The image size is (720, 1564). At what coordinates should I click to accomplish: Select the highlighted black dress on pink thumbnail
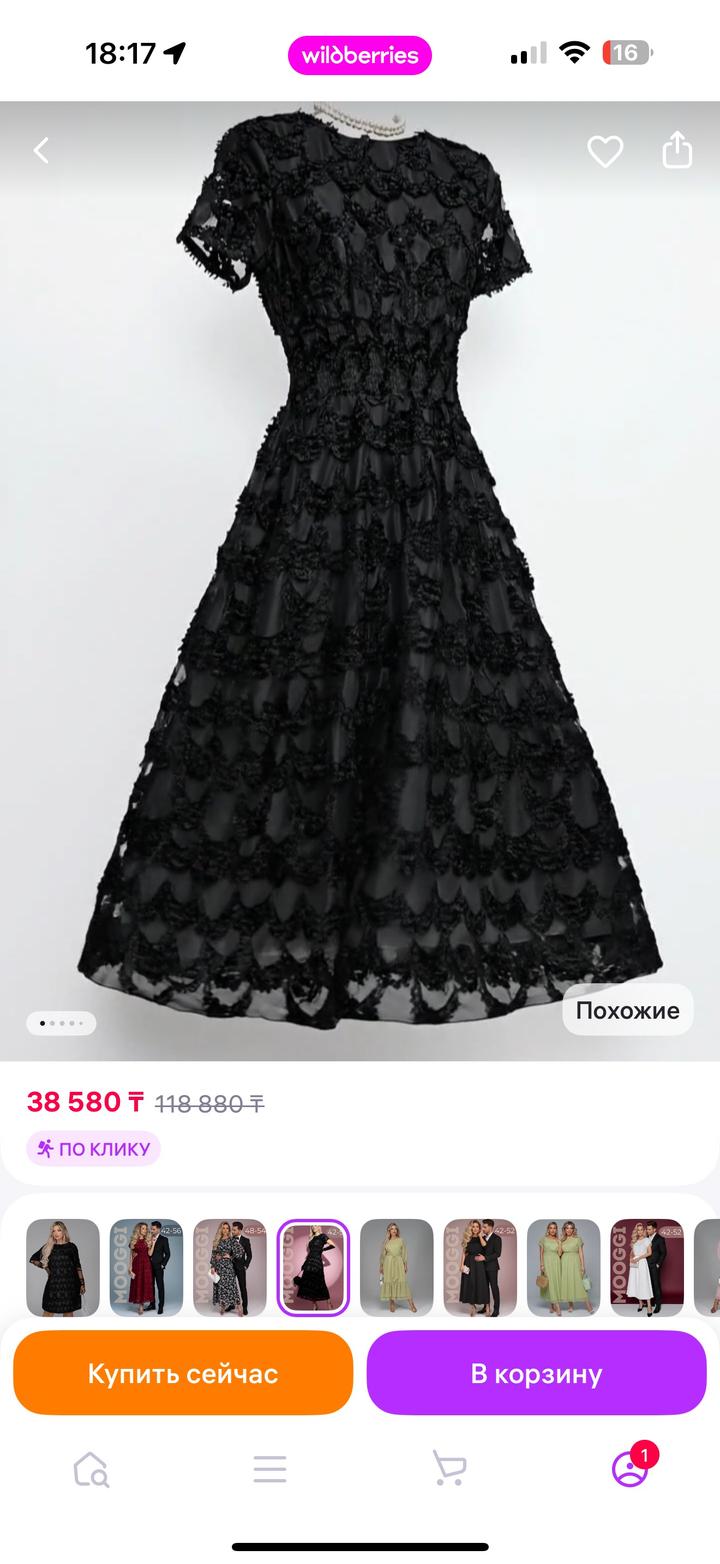pyautogui.click(x=313, y=1267)
